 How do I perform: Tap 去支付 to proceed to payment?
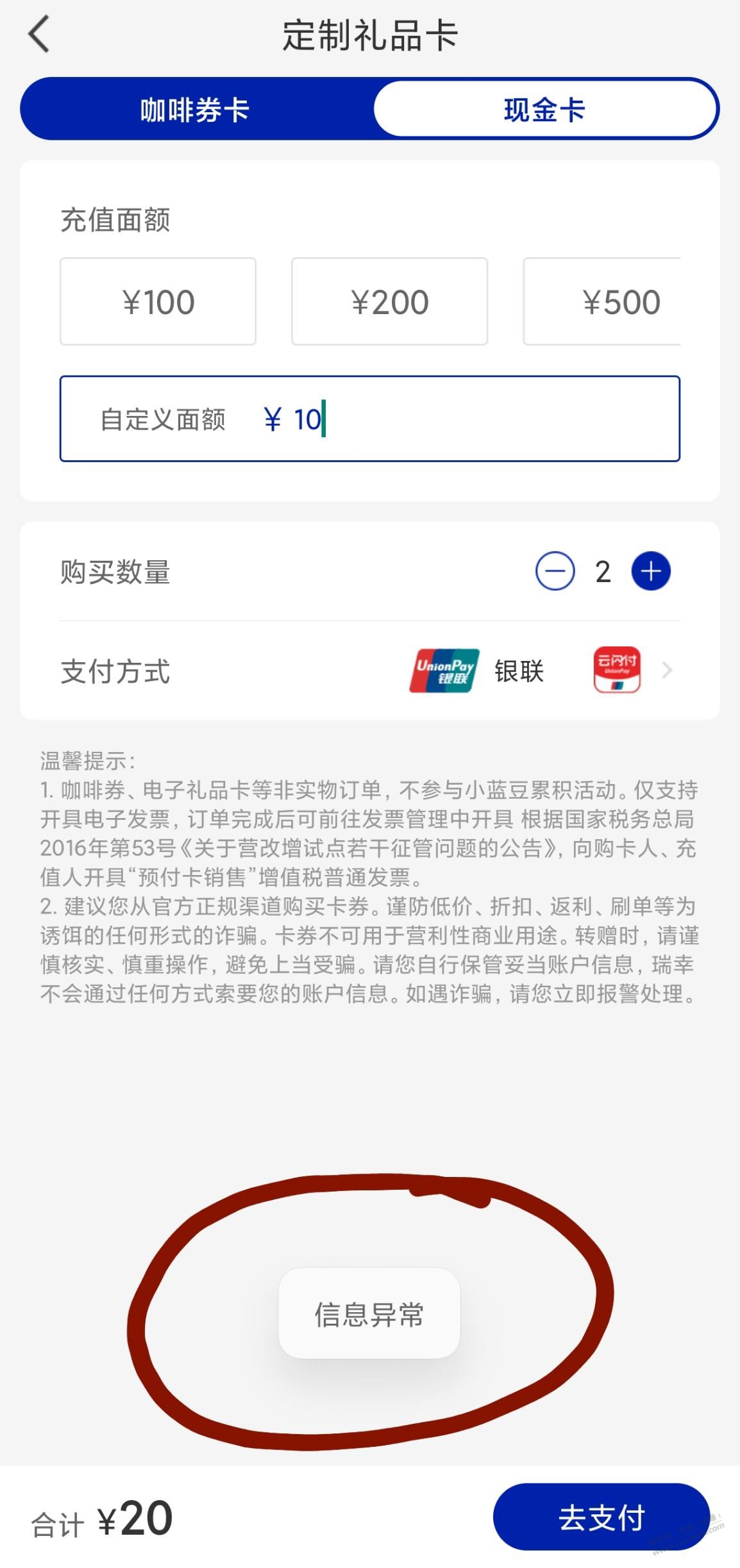pos(601,1517)
